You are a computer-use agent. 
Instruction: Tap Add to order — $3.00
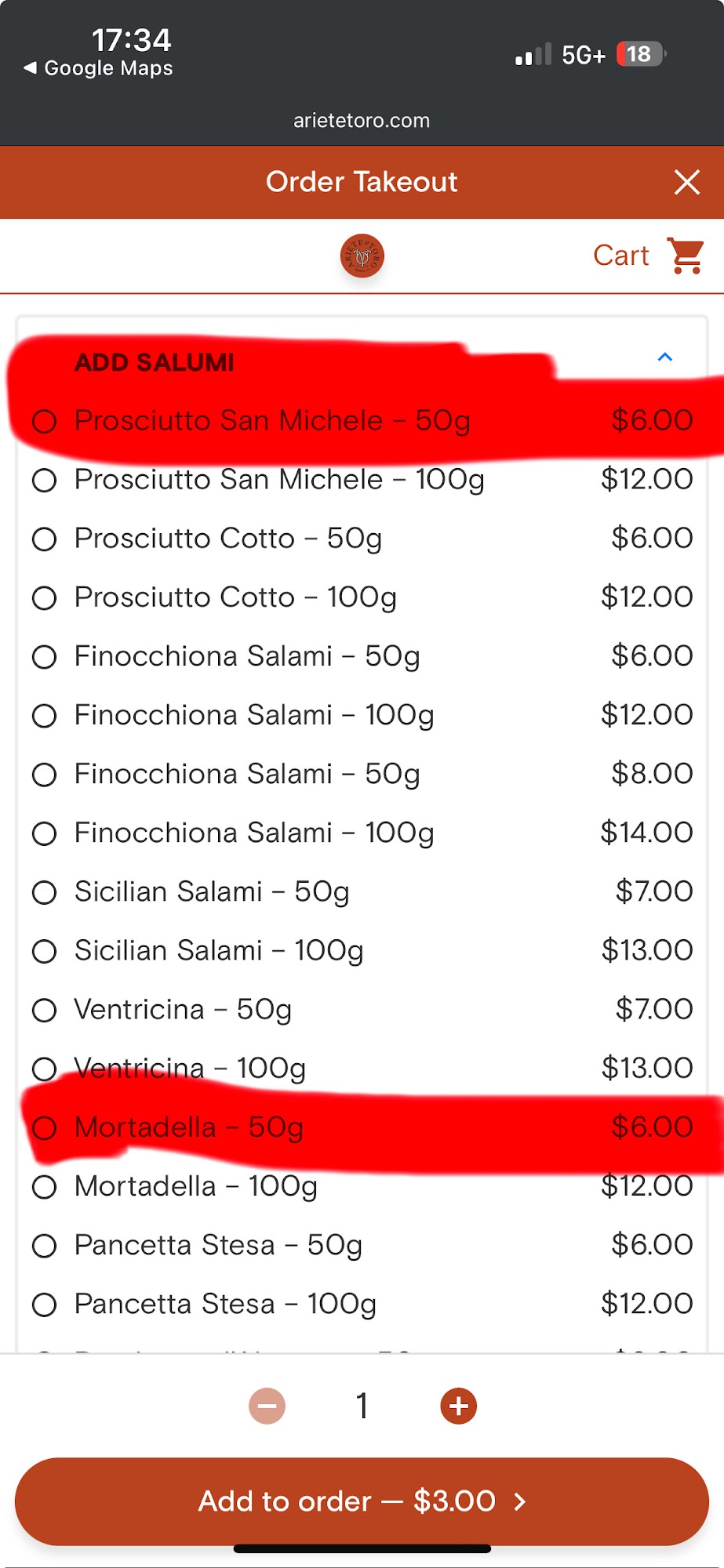coord(362,1501)
